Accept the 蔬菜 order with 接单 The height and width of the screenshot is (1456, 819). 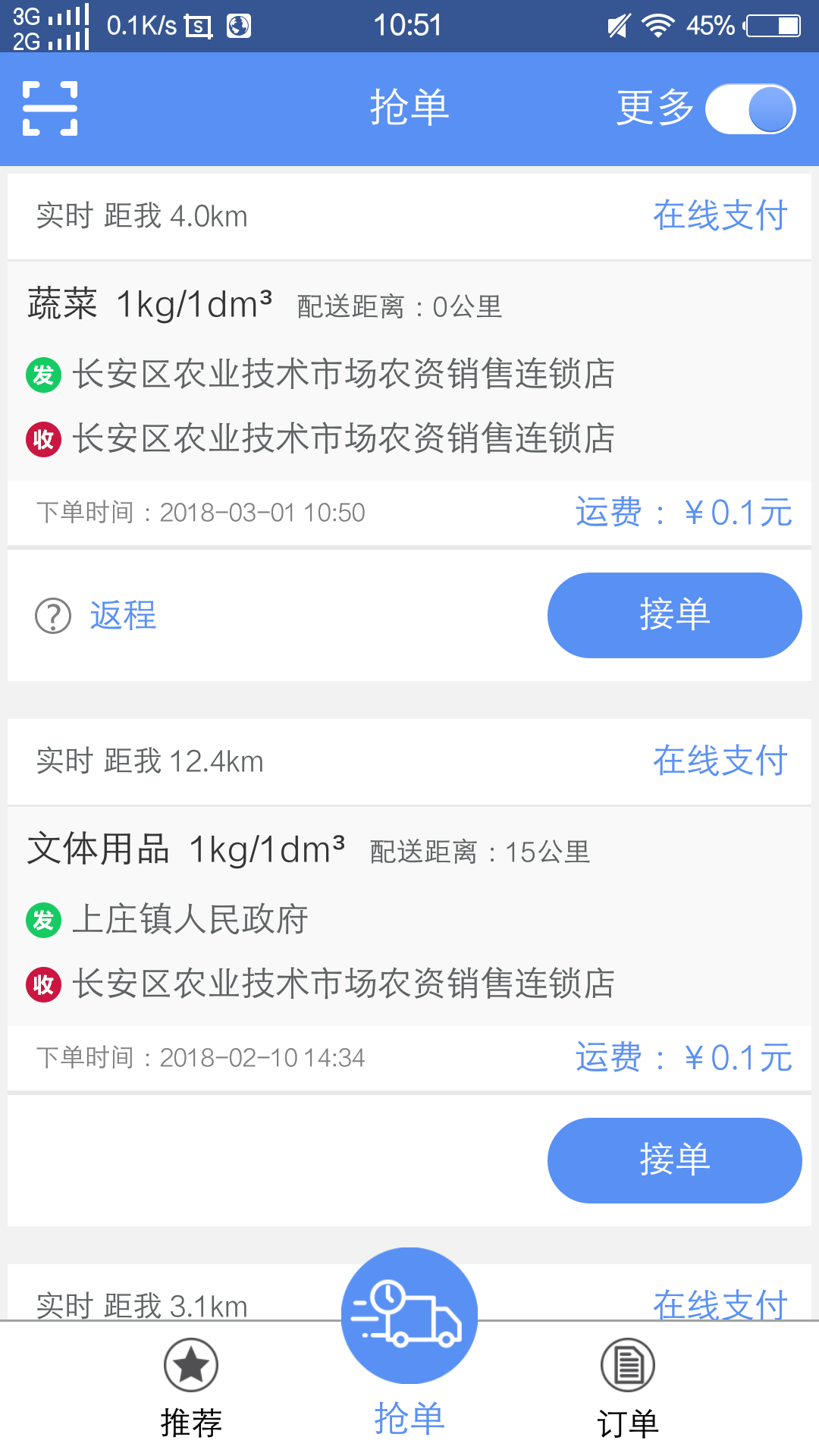[674, 615]
